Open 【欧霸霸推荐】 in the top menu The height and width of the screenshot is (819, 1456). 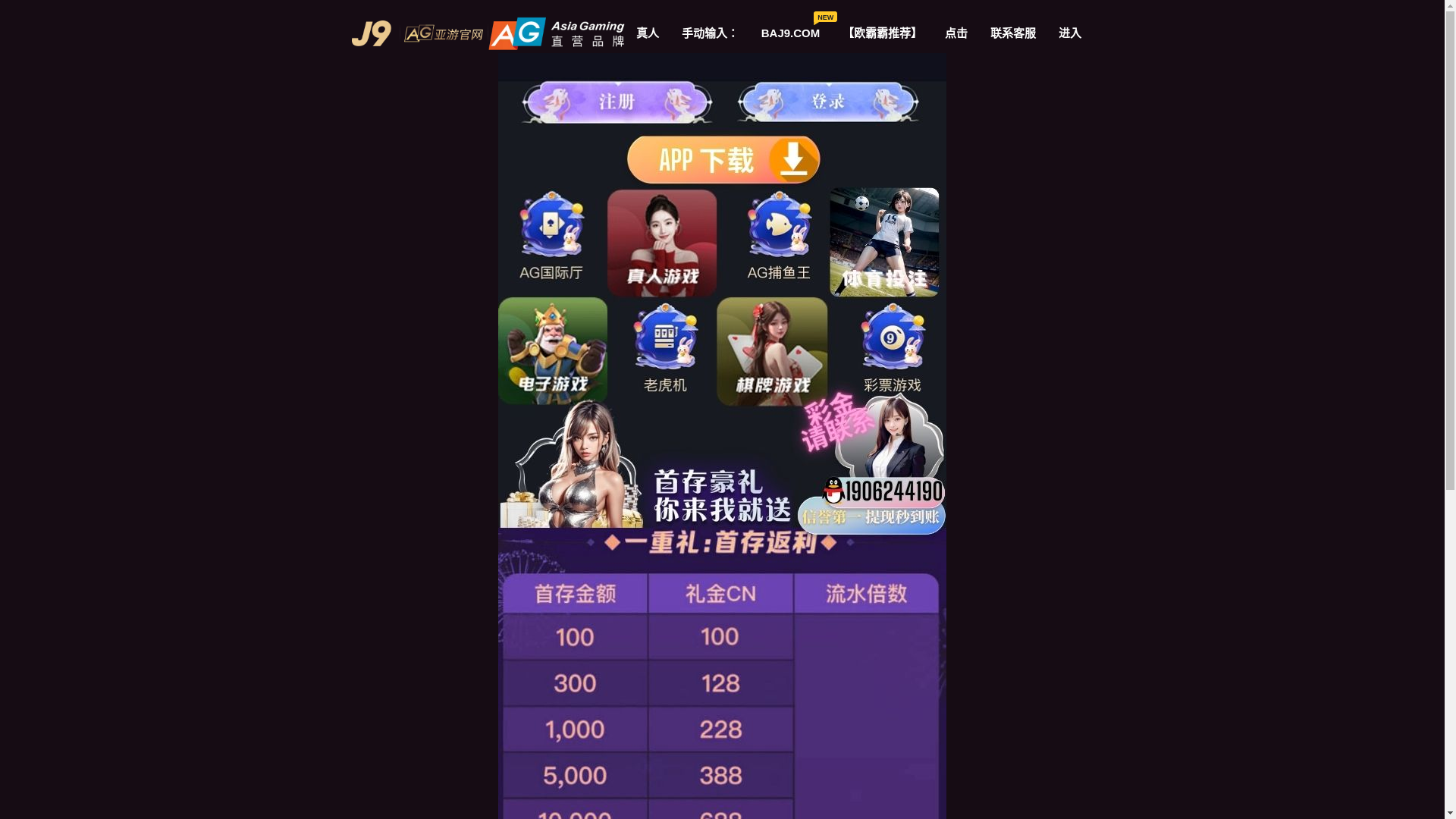pos(883,33)
